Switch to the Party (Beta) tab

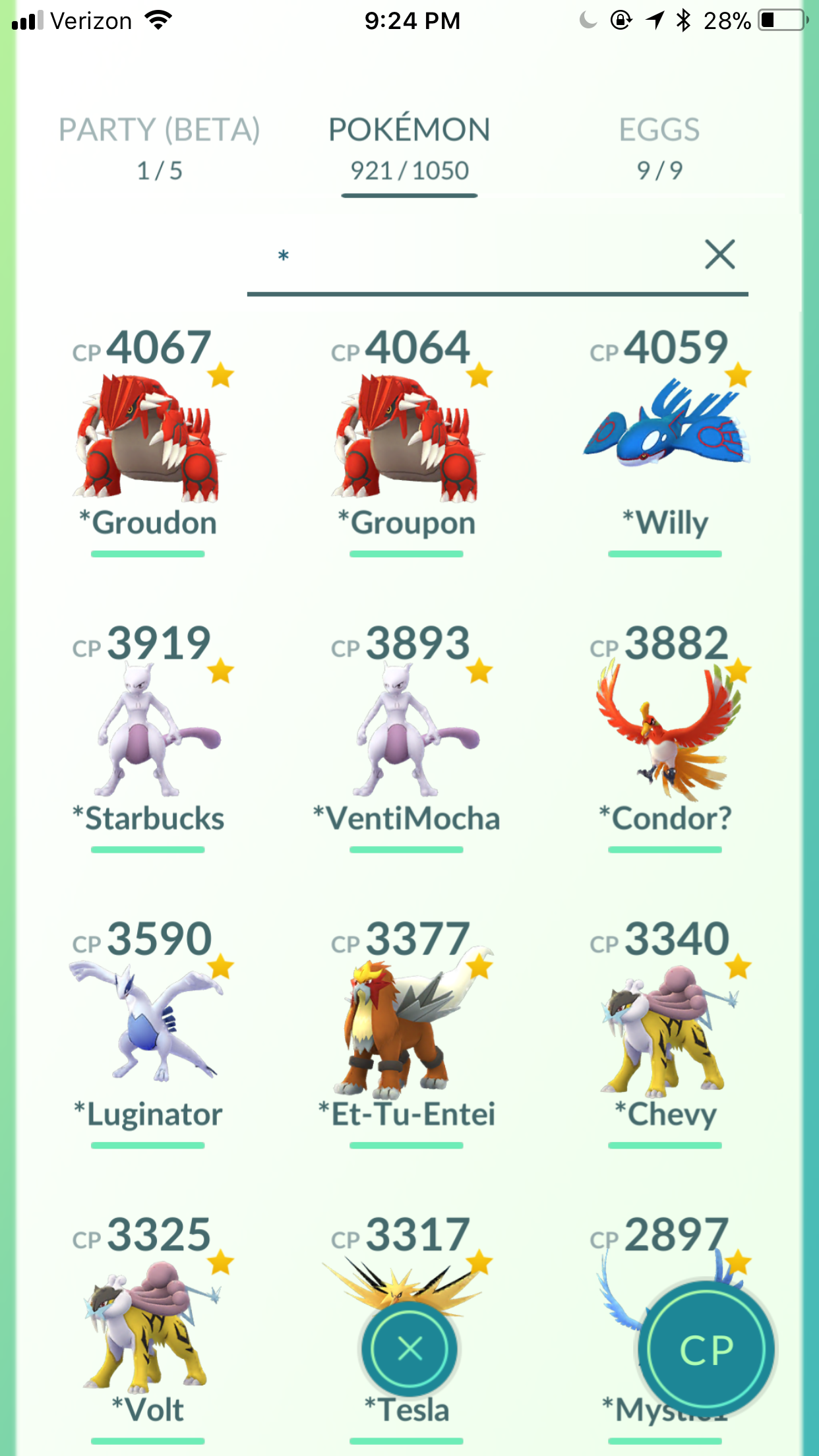tap(159, 148)
